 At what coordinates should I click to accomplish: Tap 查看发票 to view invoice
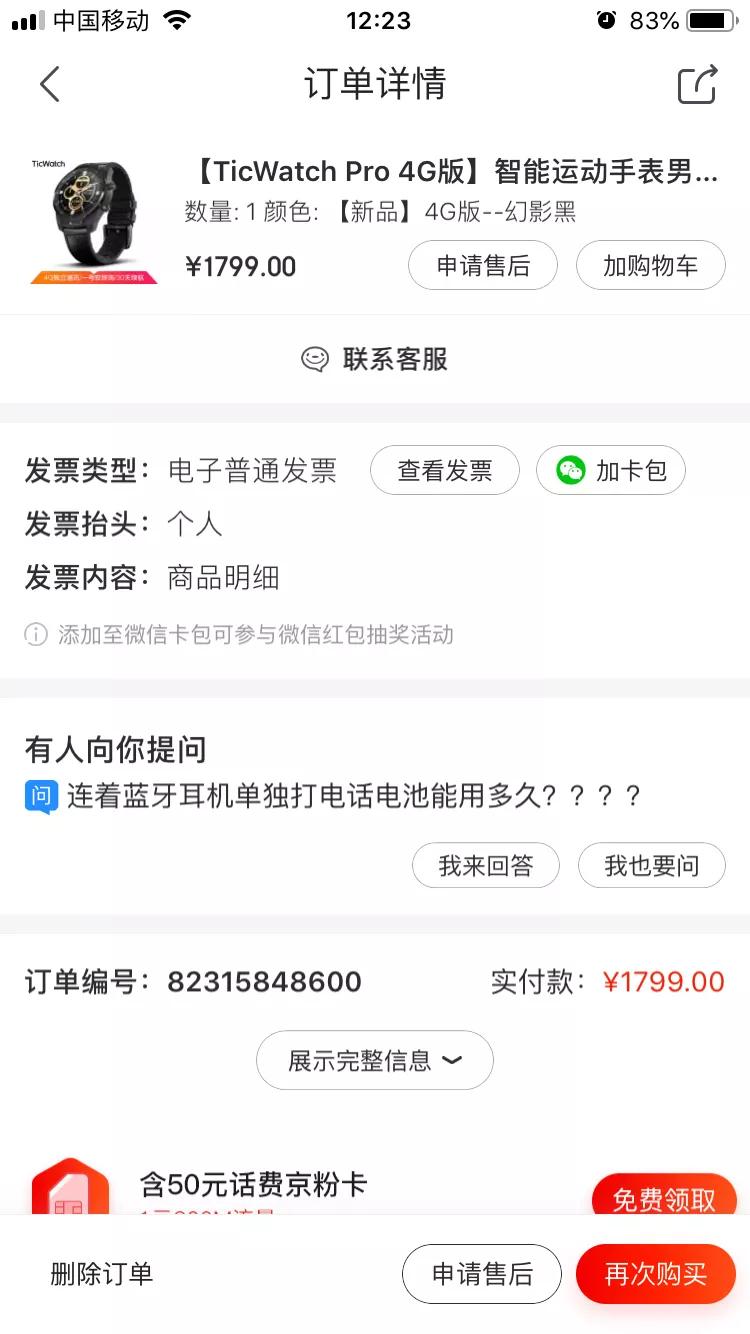(445, 469)
